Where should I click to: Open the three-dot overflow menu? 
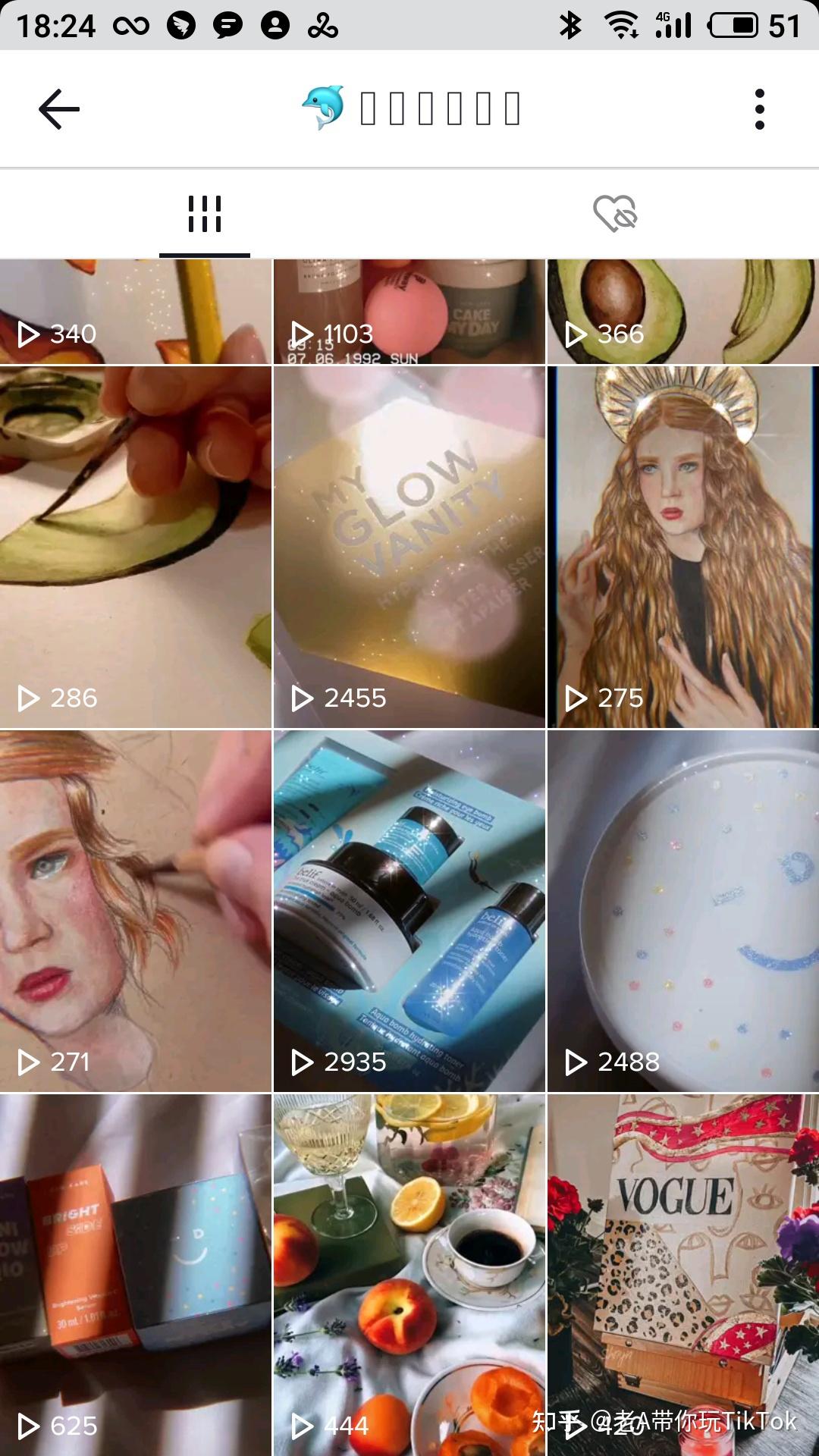[759, 109]
